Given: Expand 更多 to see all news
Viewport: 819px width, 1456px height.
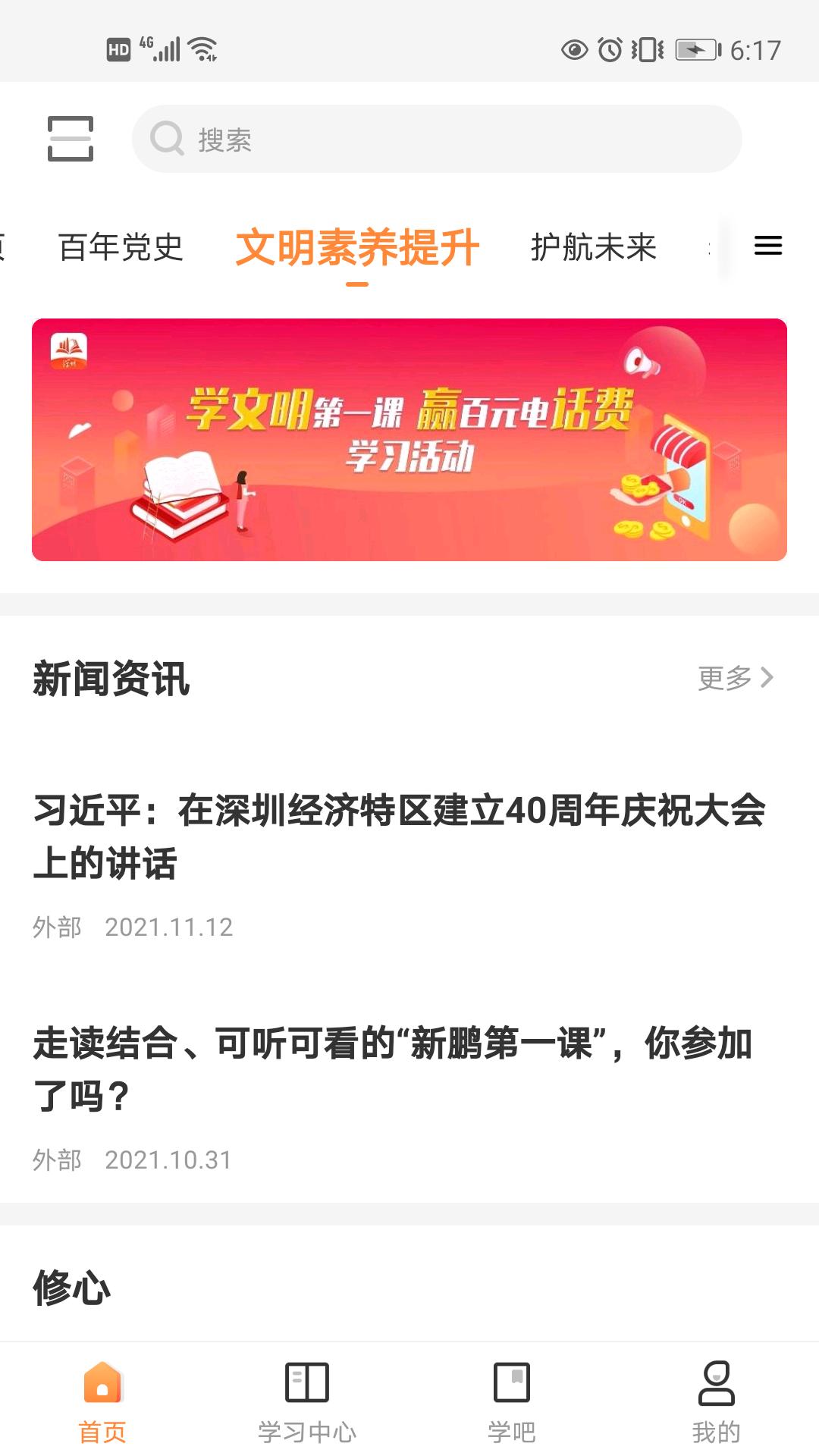Looking at the screenshot, I should tap(724, 680).
